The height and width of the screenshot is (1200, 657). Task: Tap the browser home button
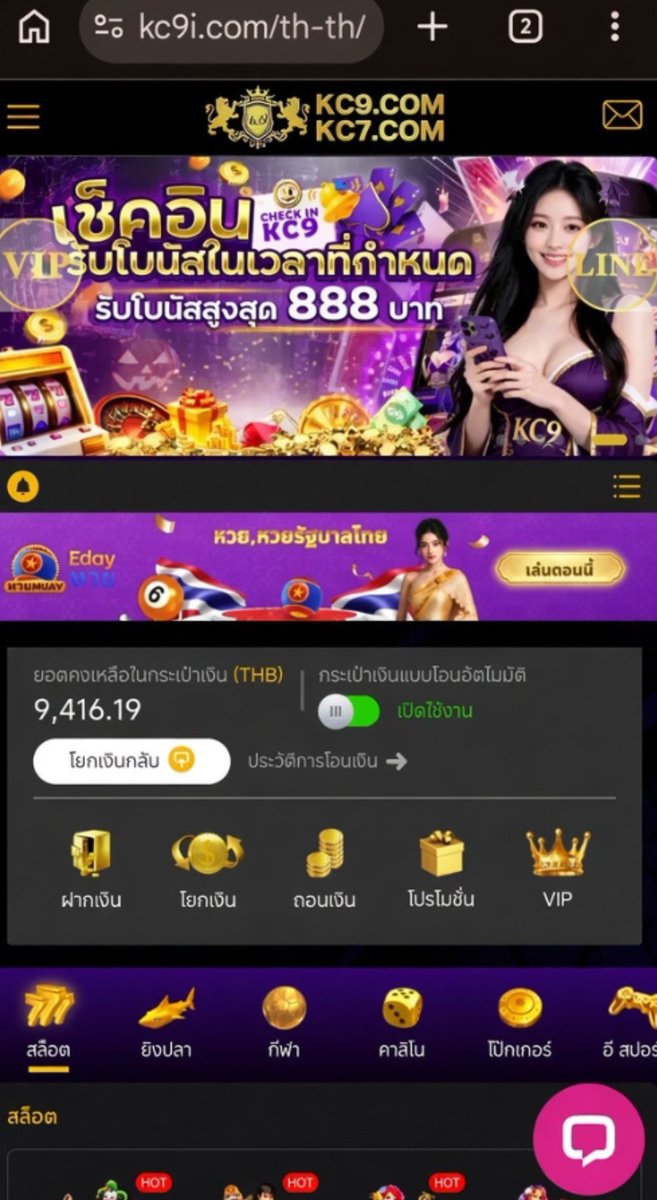(x=34, y=27)
